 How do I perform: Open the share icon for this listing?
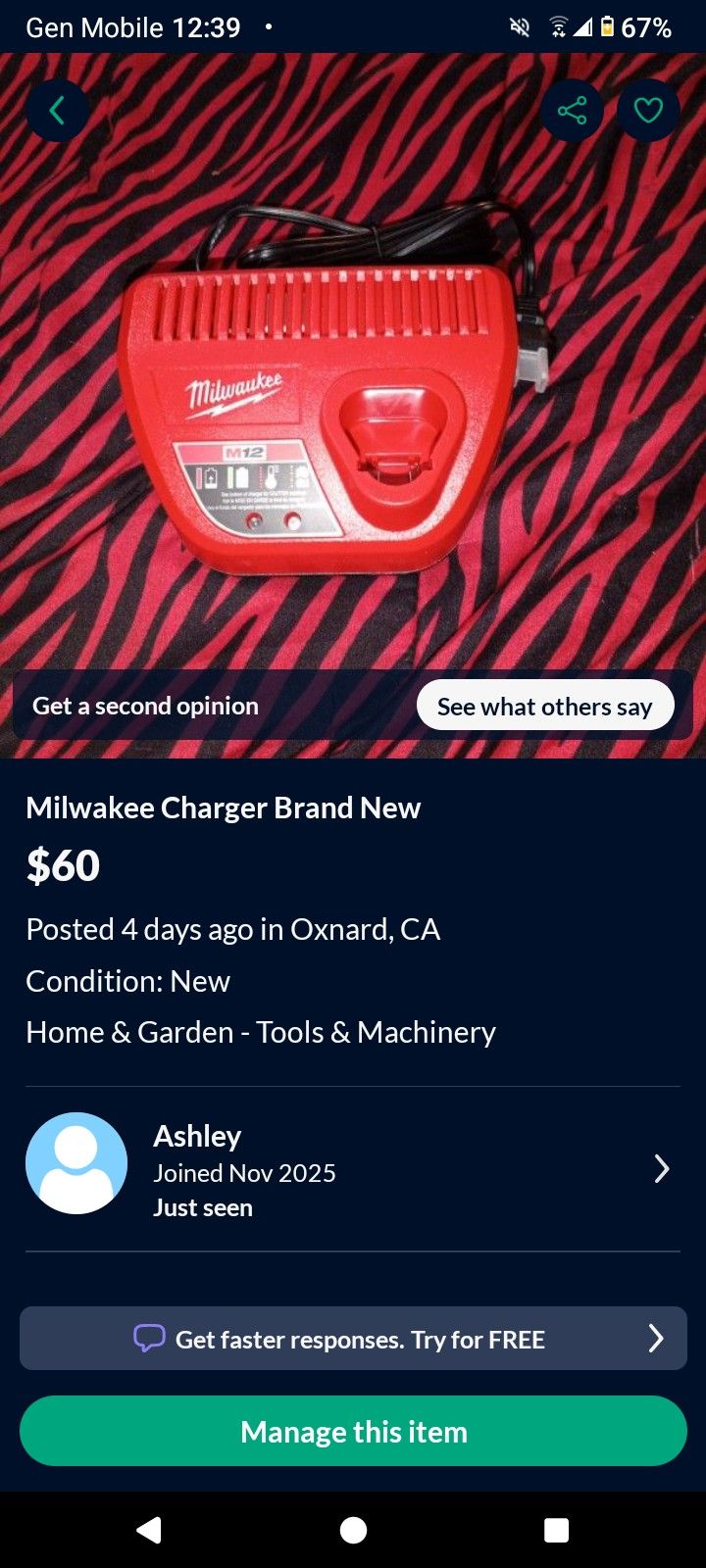pos(572,110)
